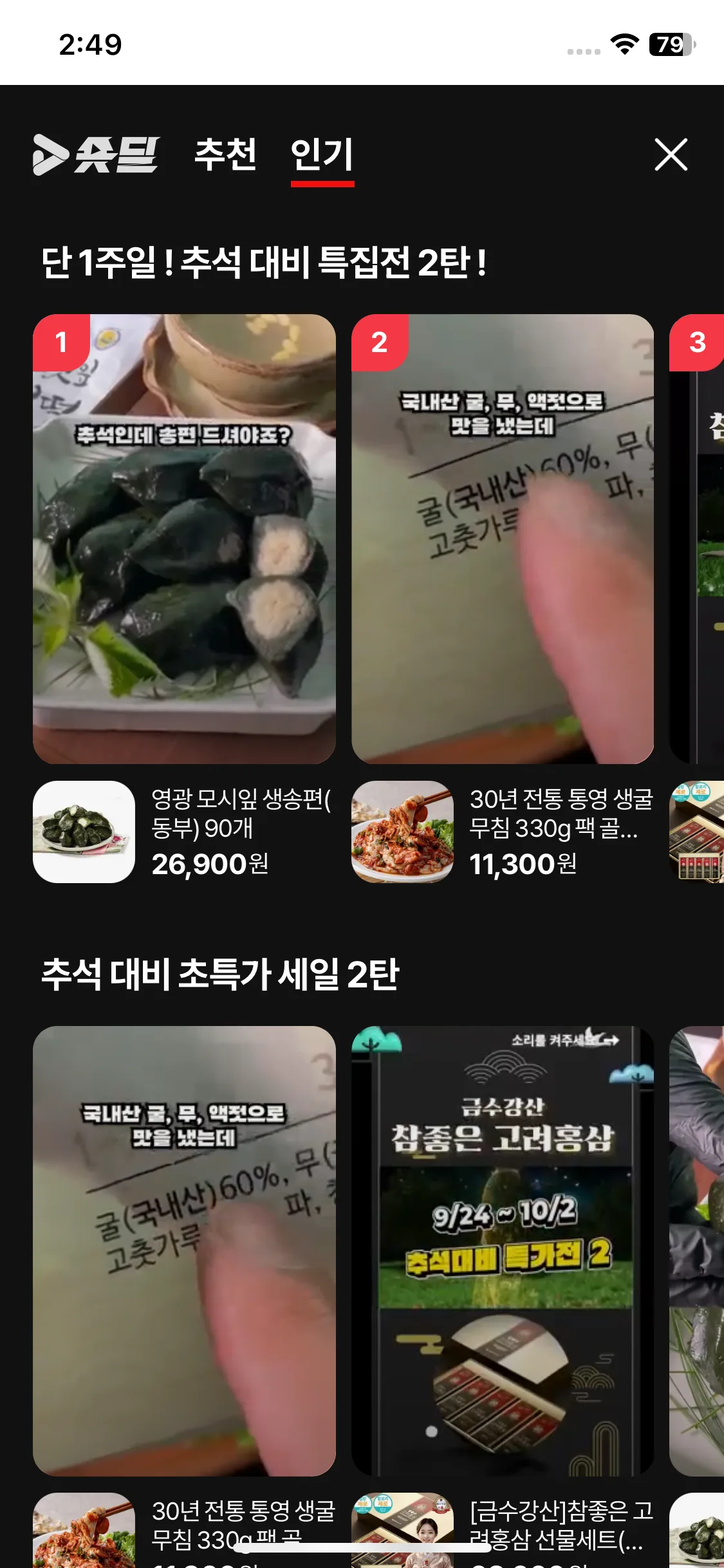The image size is (724, 1568).
Task: Play the rank 2 oyster video
Action: point(502,538)
